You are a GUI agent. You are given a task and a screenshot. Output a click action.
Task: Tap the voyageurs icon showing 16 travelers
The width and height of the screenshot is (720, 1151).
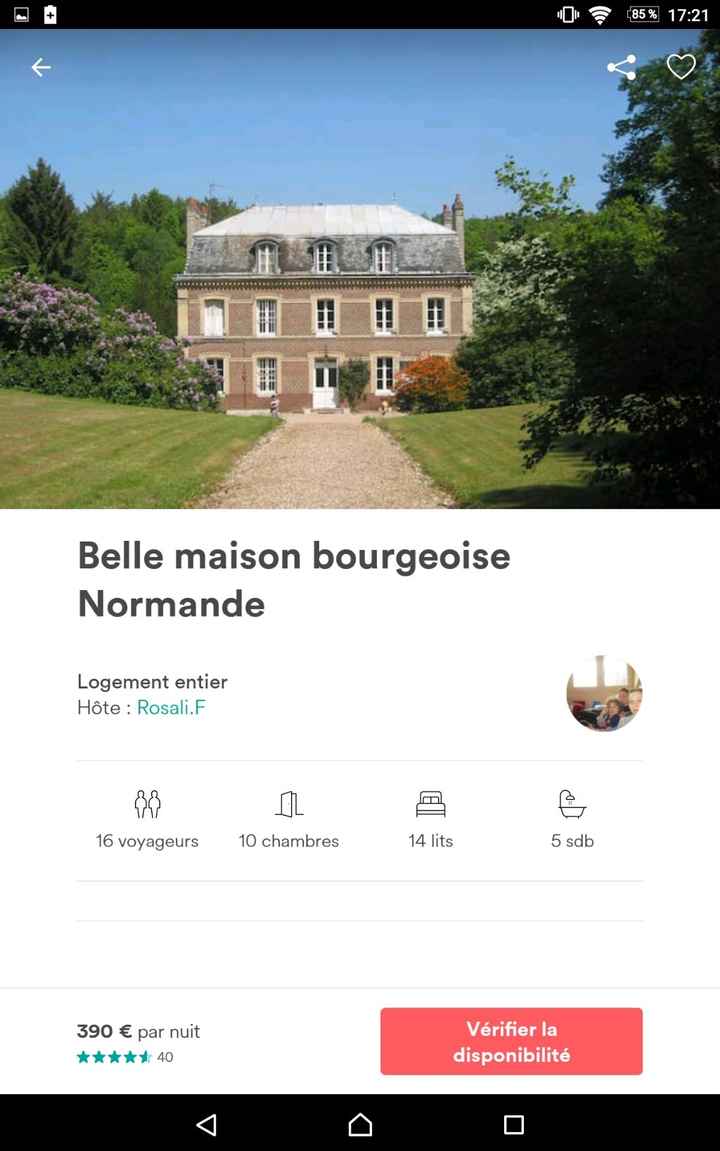[x=147, y=803]
